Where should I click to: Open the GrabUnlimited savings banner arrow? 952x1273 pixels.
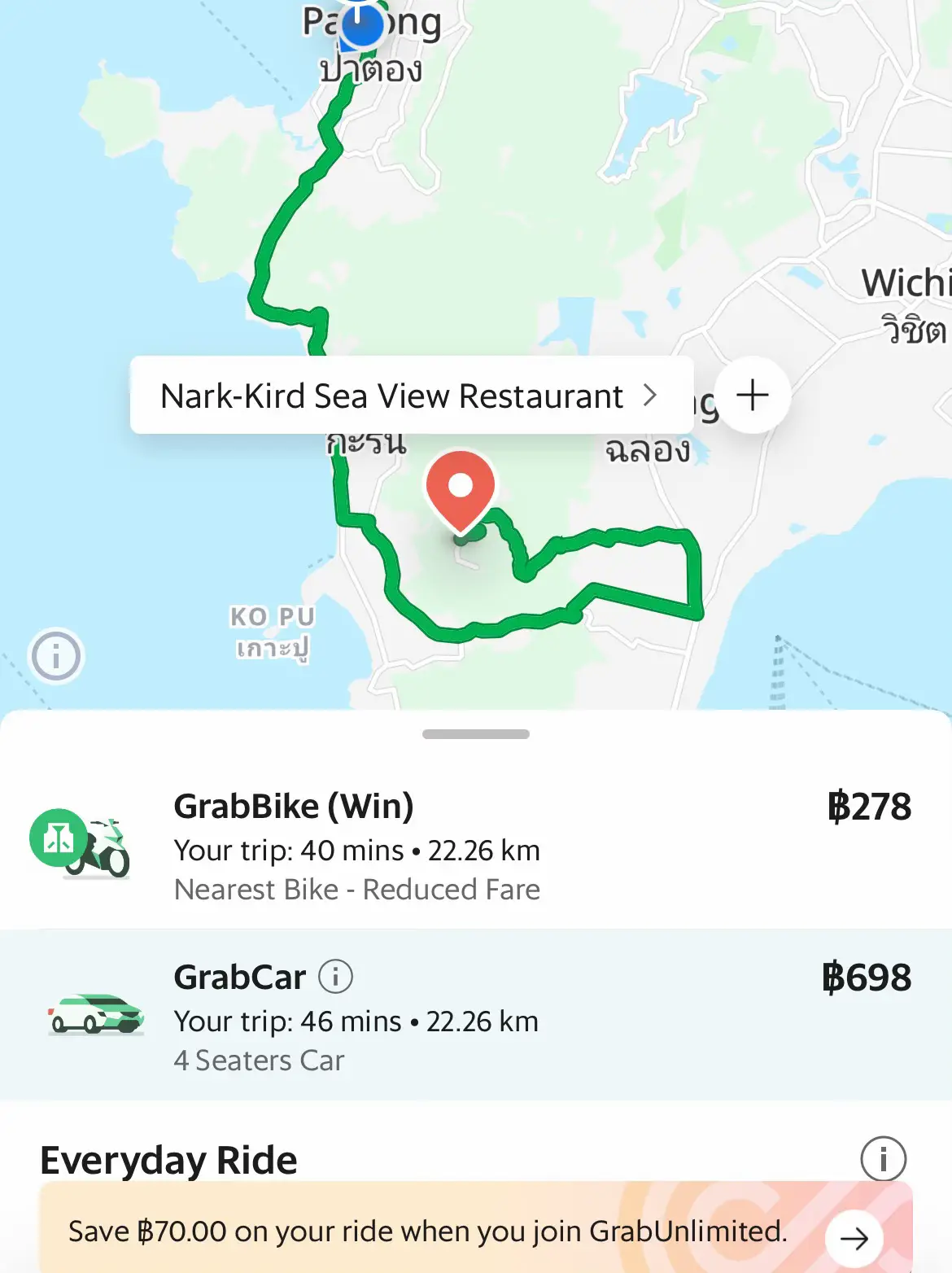tap(854, 1238)
